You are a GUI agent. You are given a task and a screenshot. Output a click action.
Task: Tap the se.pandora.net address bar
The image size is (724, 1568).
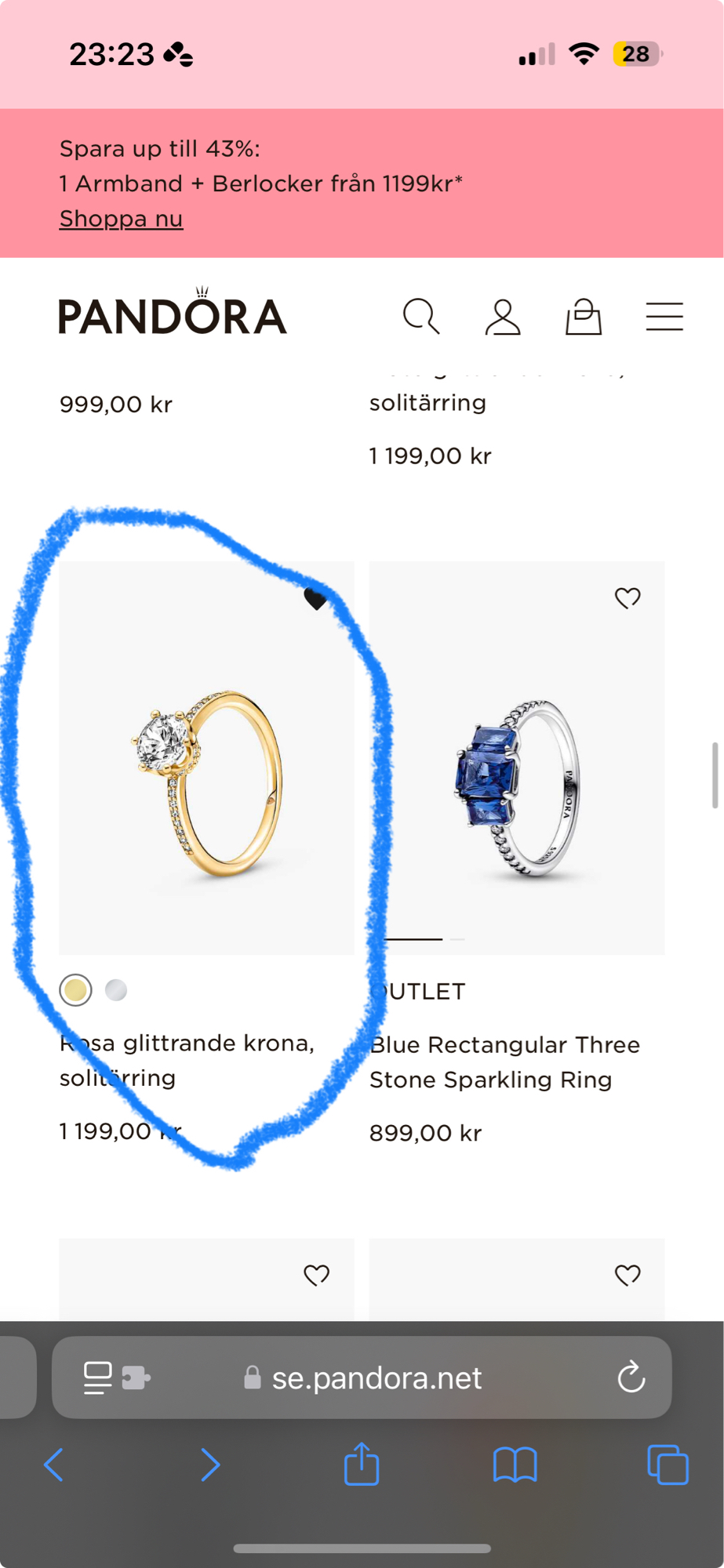point(377,1377)
